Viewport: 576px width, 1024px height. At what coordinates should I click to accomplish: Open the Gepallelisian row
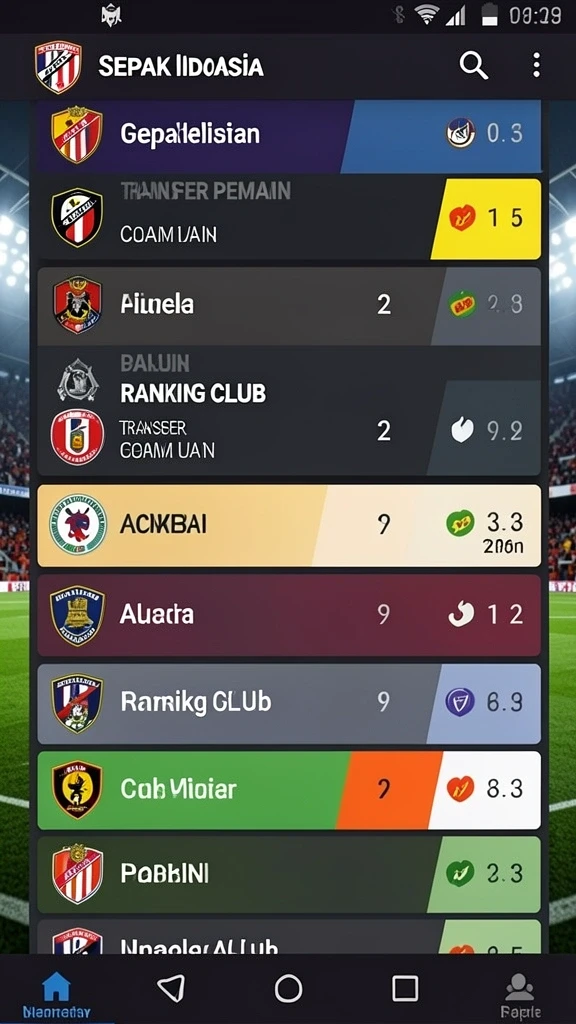point(289,136)
